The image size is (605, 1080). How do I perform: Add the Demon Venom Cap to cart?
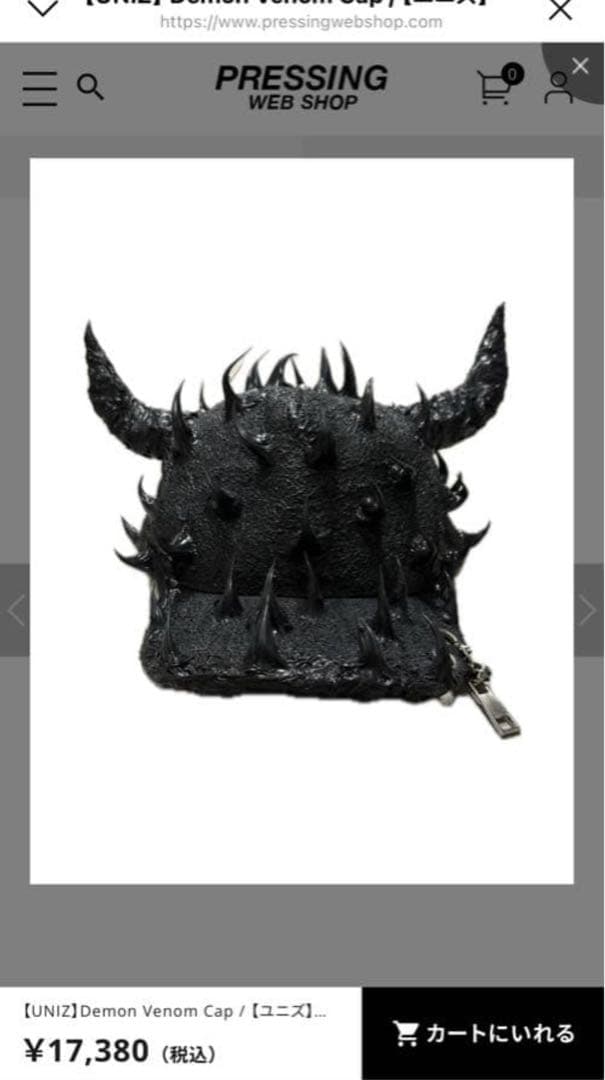[x=483, y=1033]
